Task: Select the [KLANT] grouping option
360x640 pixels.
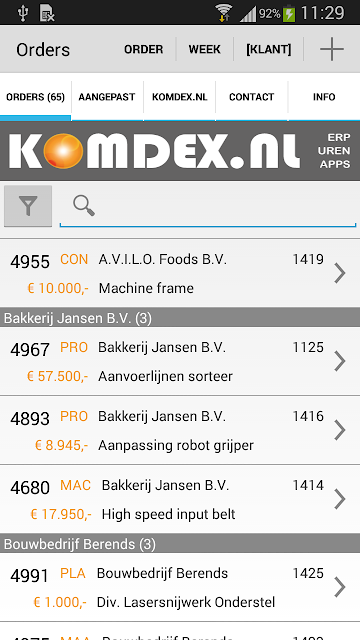Action: coord(269,49)
